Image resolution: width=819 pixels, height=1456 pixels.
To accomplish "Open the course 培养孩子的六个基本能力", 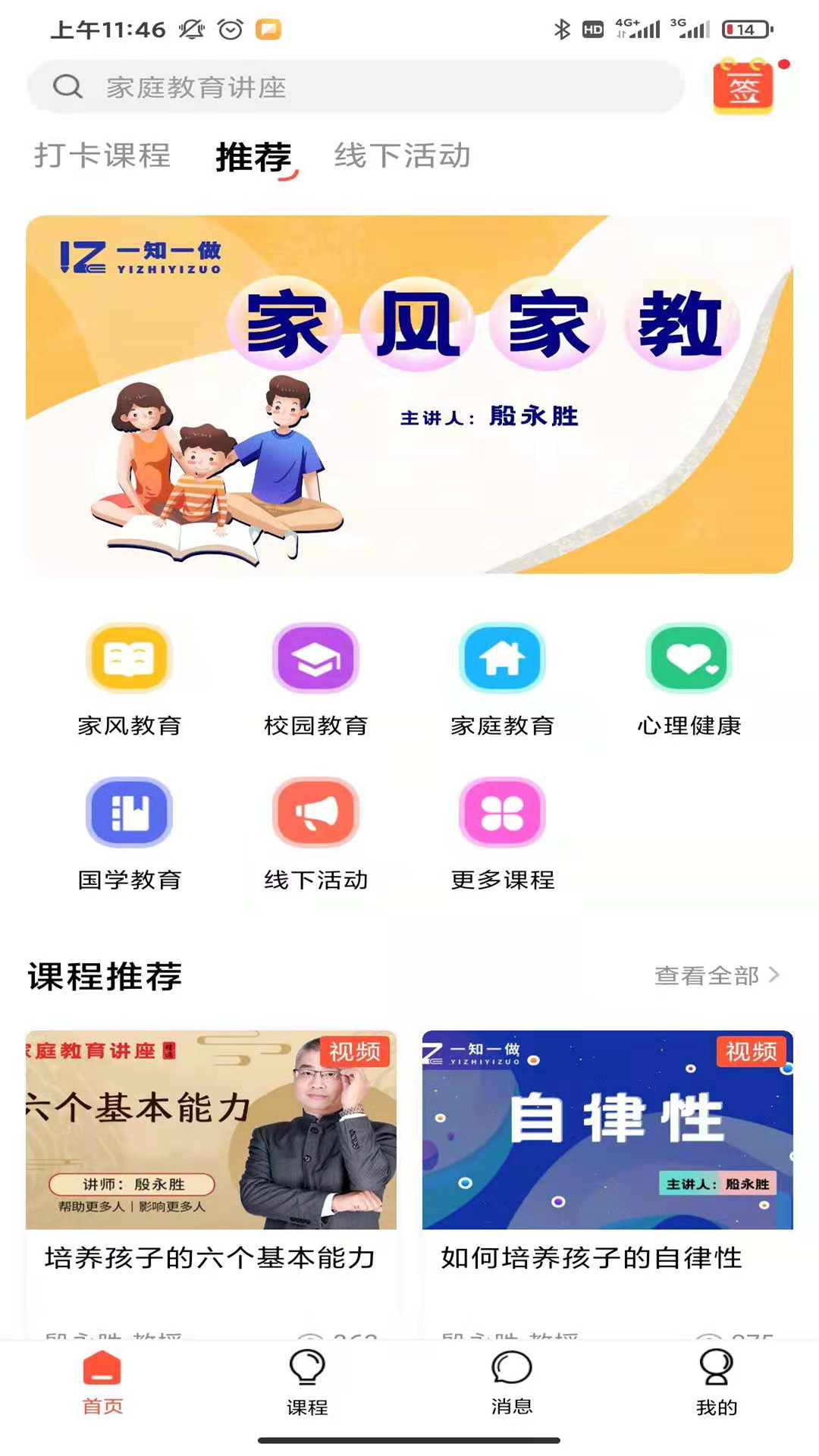I will pos(211,1183).
